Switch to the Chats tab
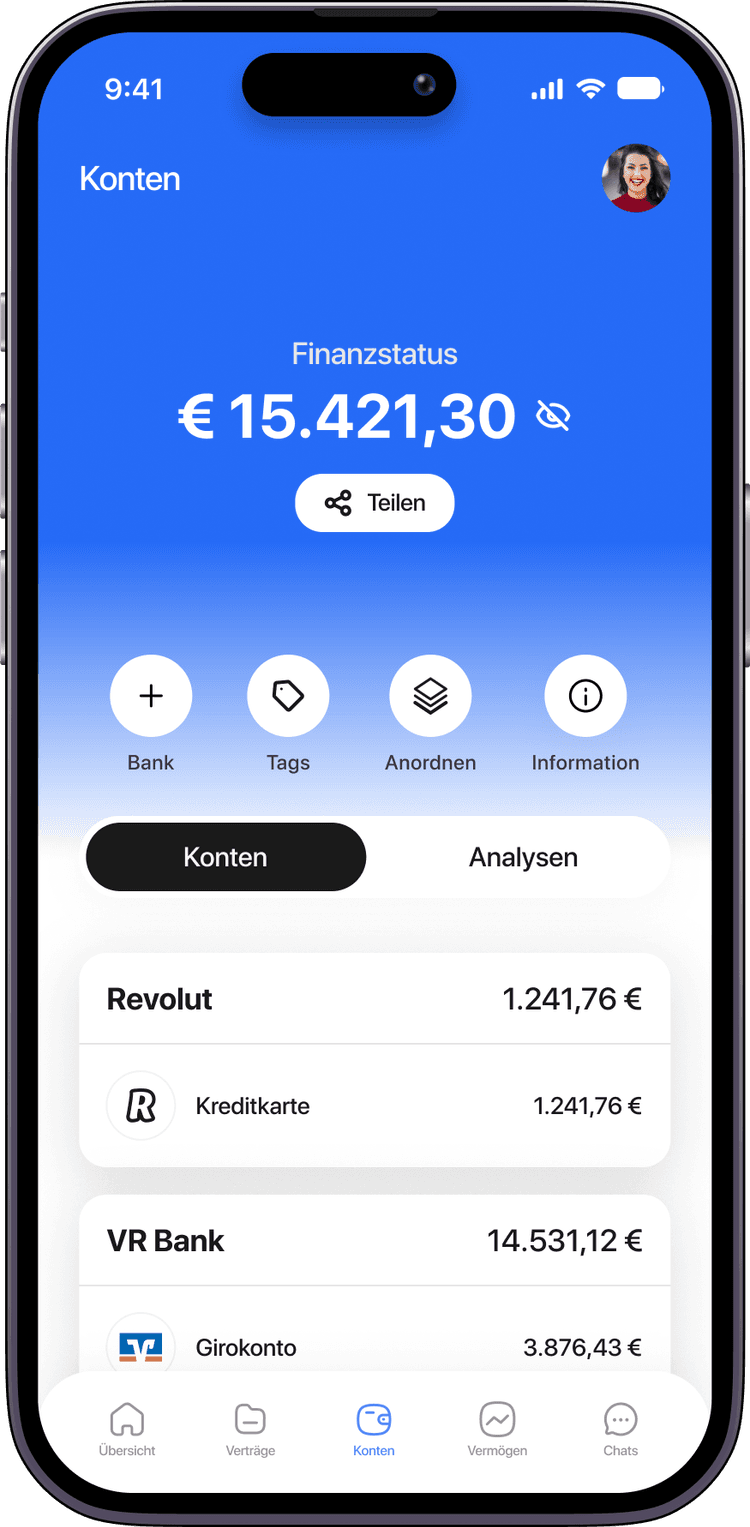 (620, 1430)
